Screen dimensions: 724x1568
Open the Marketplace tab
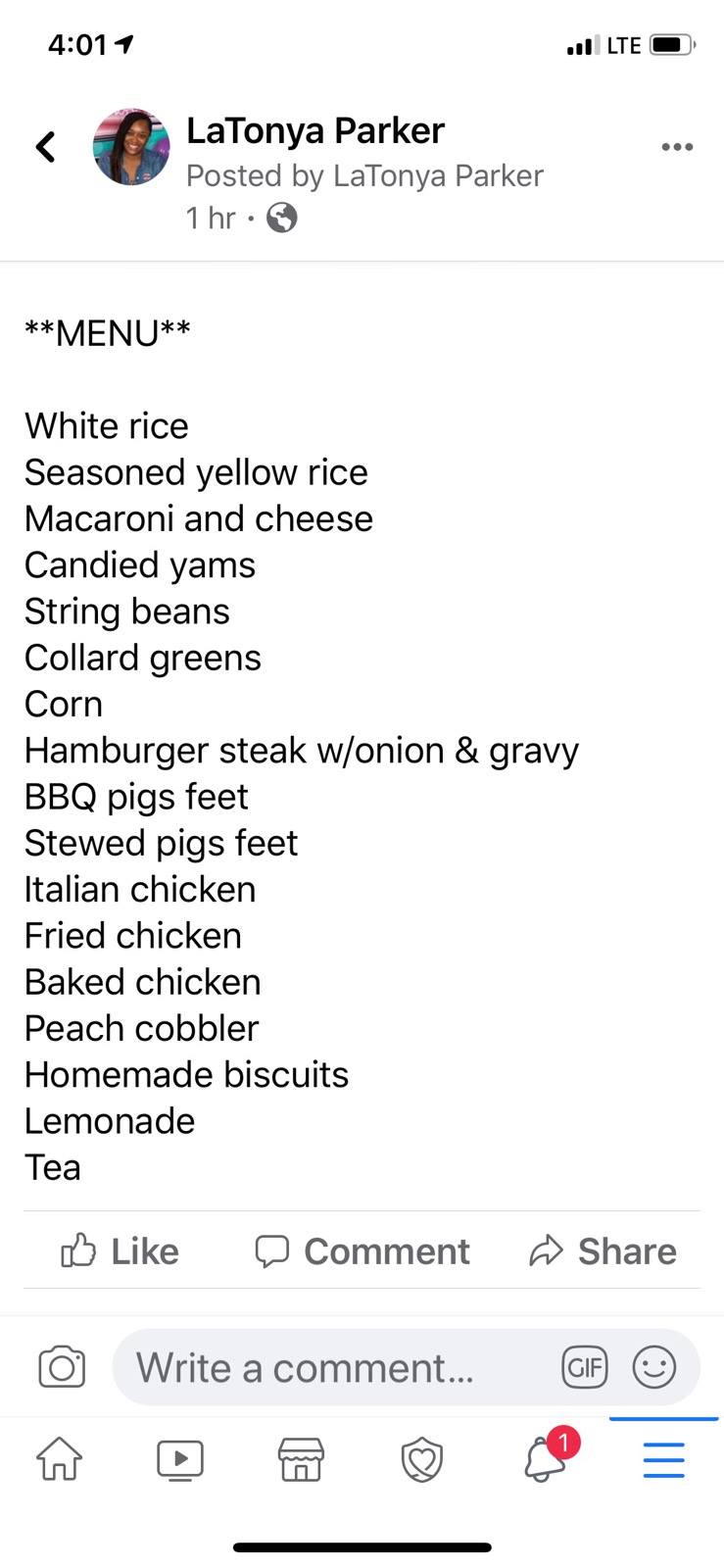(302, 1460)
